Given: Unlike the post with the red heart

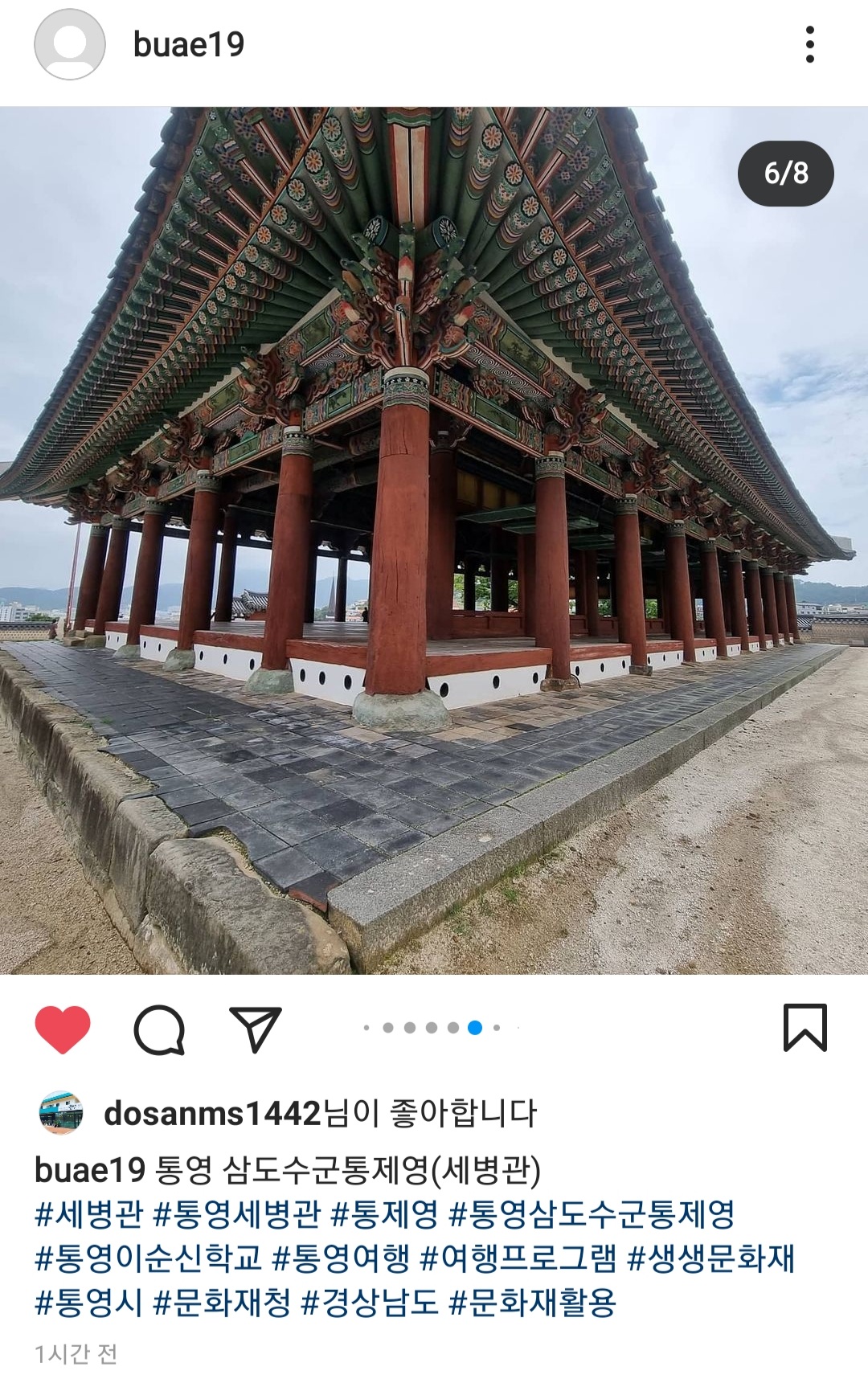Looking at the screenshot, I should click(63, 1029).
